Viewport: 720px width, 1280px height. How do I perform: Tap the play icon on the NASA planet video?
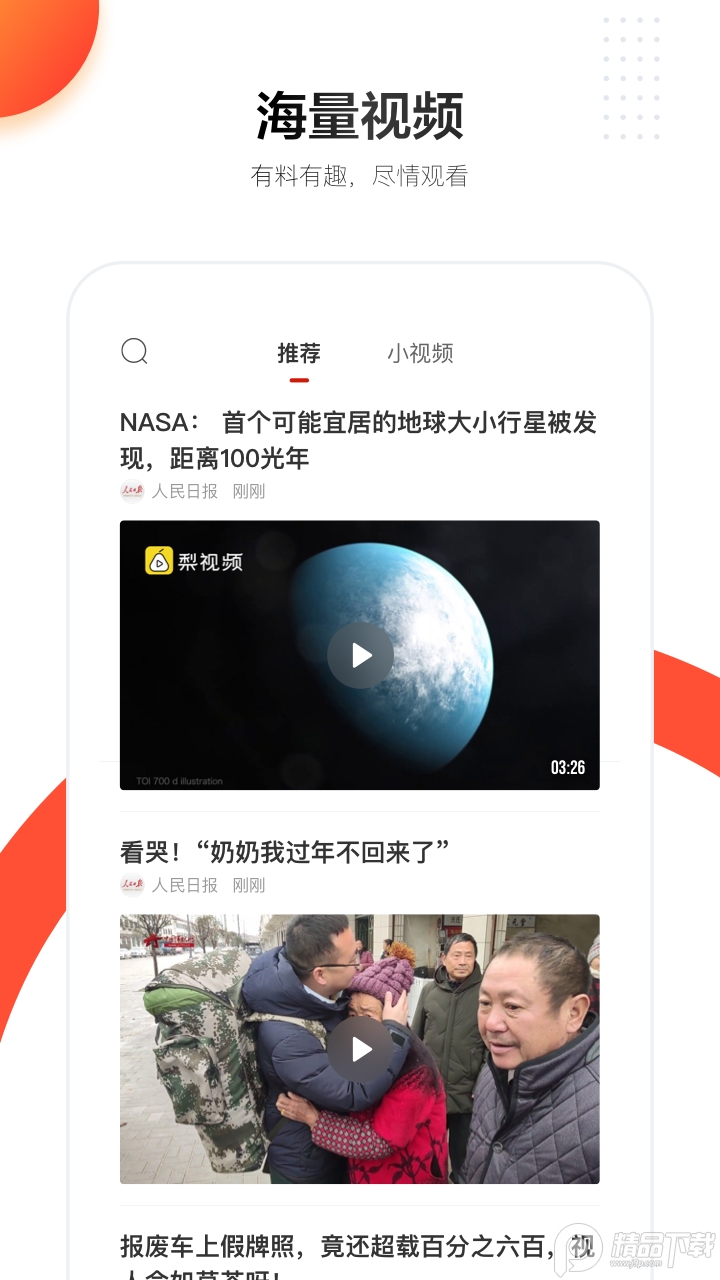pyautogui.click(x=360, y=655)
